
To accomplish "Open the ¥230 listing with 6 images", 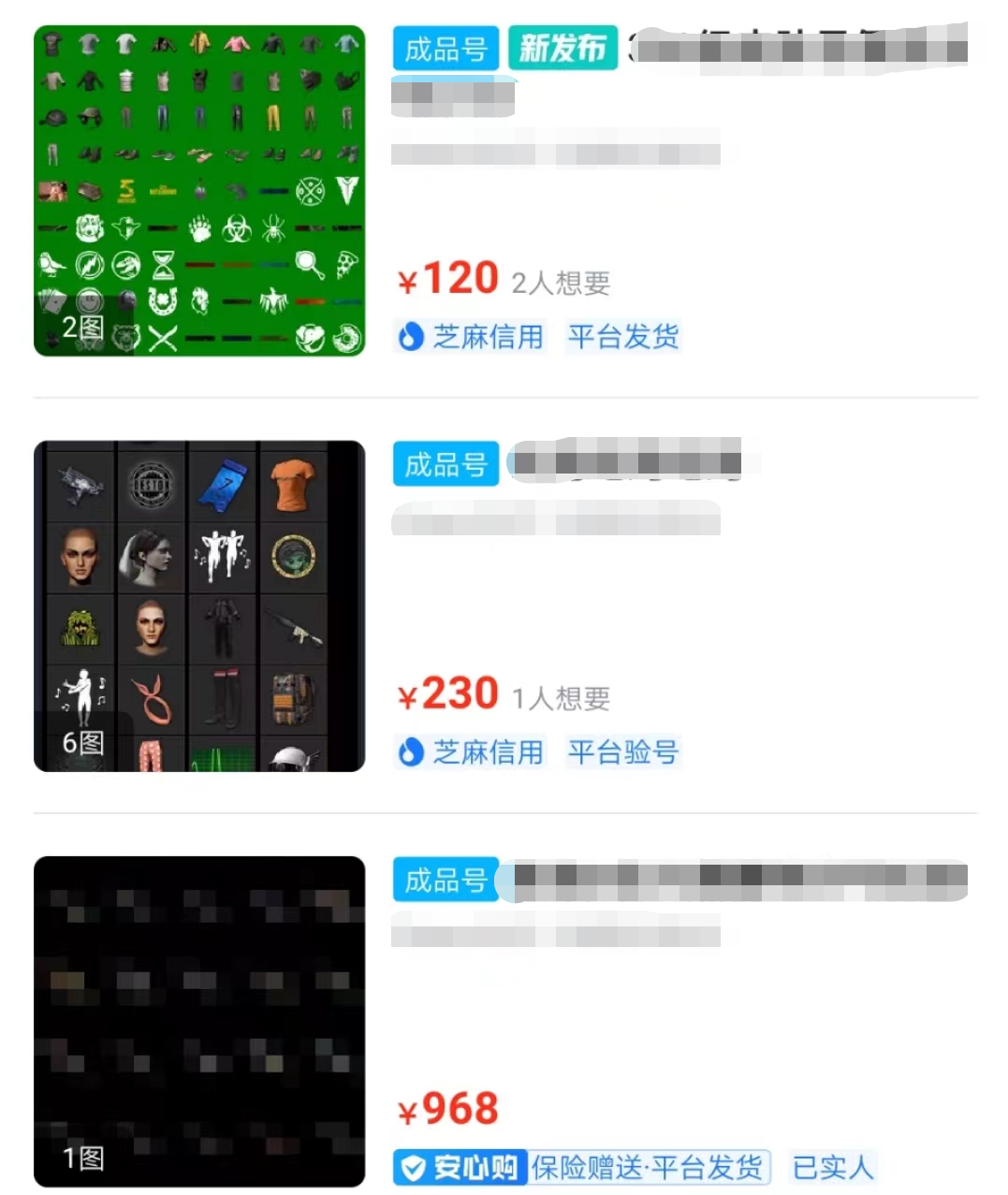I will pyautogui.click(x=199, y=605).
